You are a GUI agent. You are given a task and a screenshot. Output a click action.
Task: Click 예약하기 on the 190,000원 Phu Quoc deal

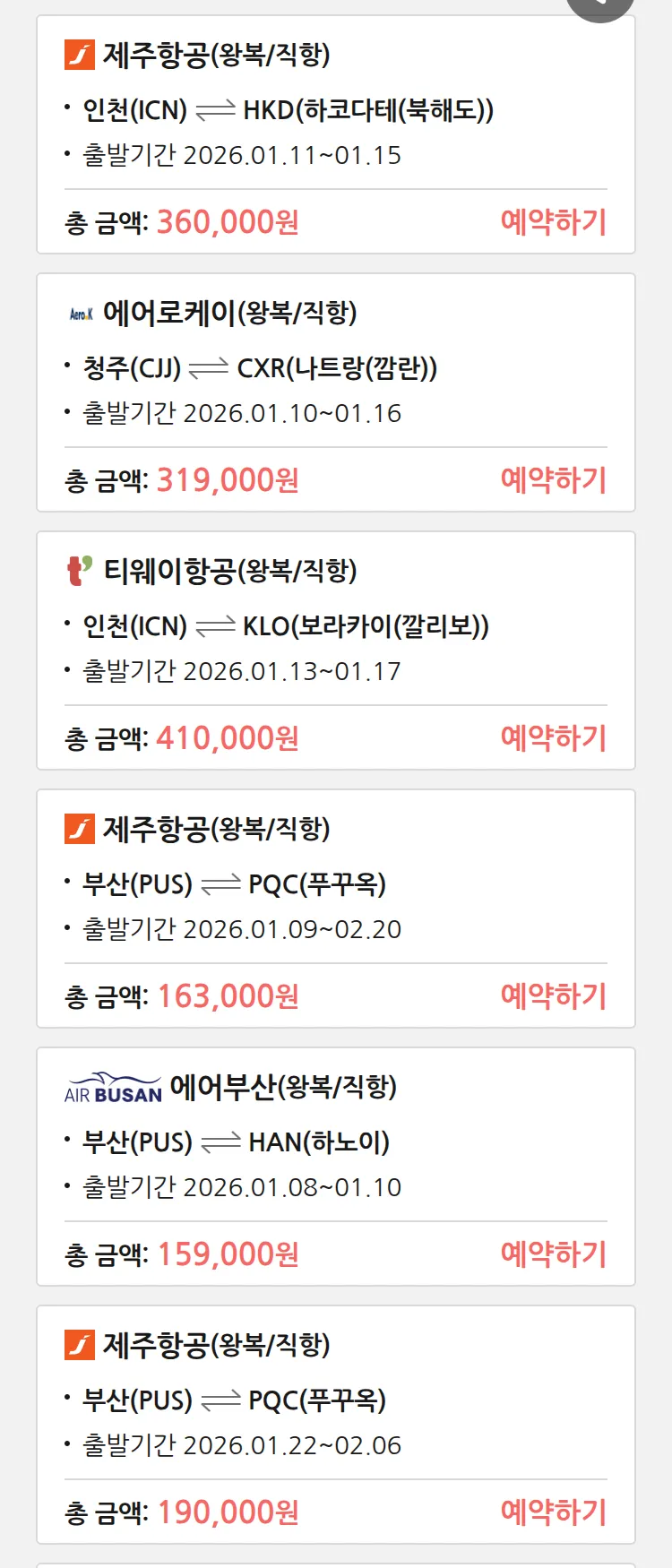coord(554,1511)
